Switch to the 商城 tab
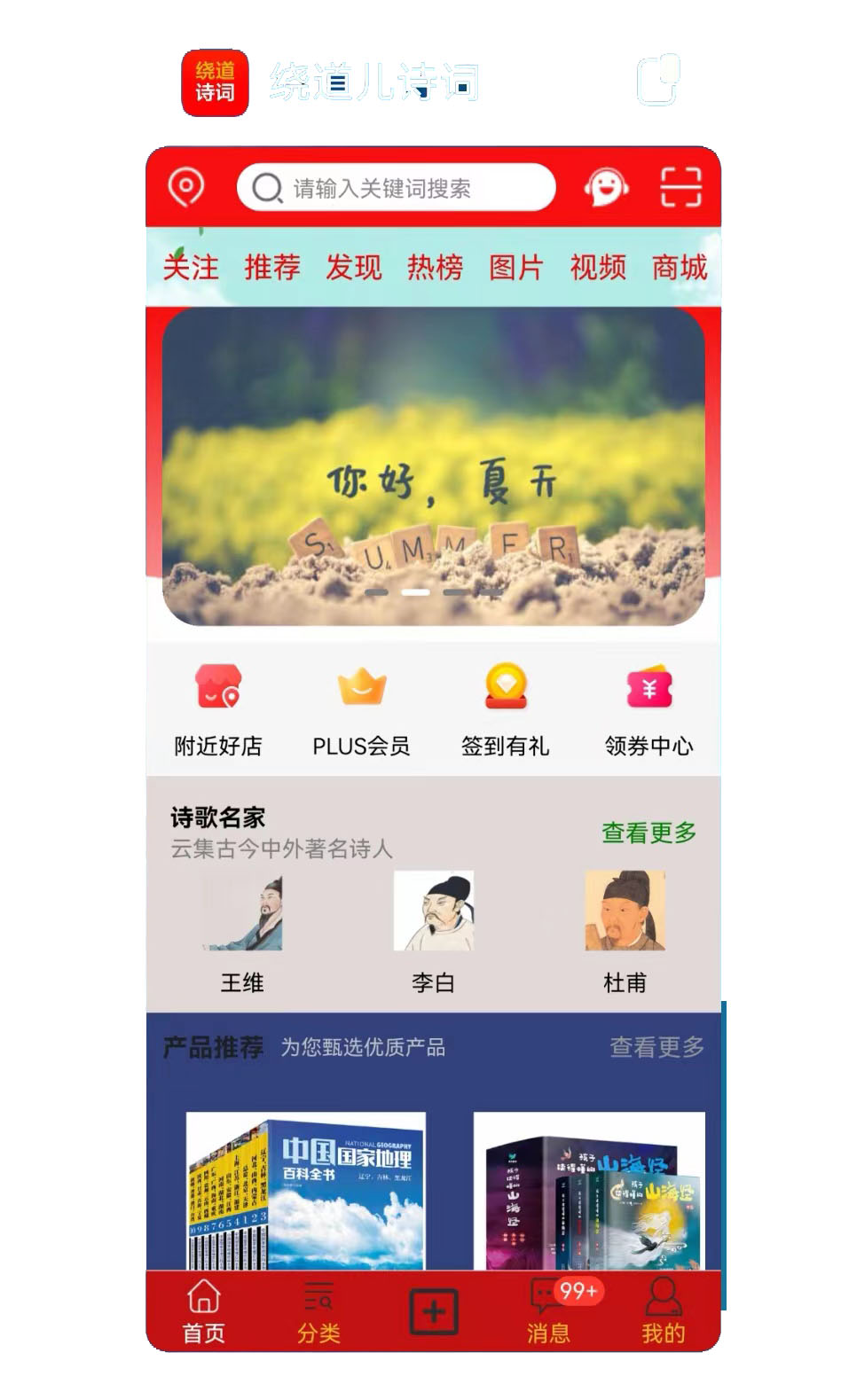 click(x=680, y=267)
